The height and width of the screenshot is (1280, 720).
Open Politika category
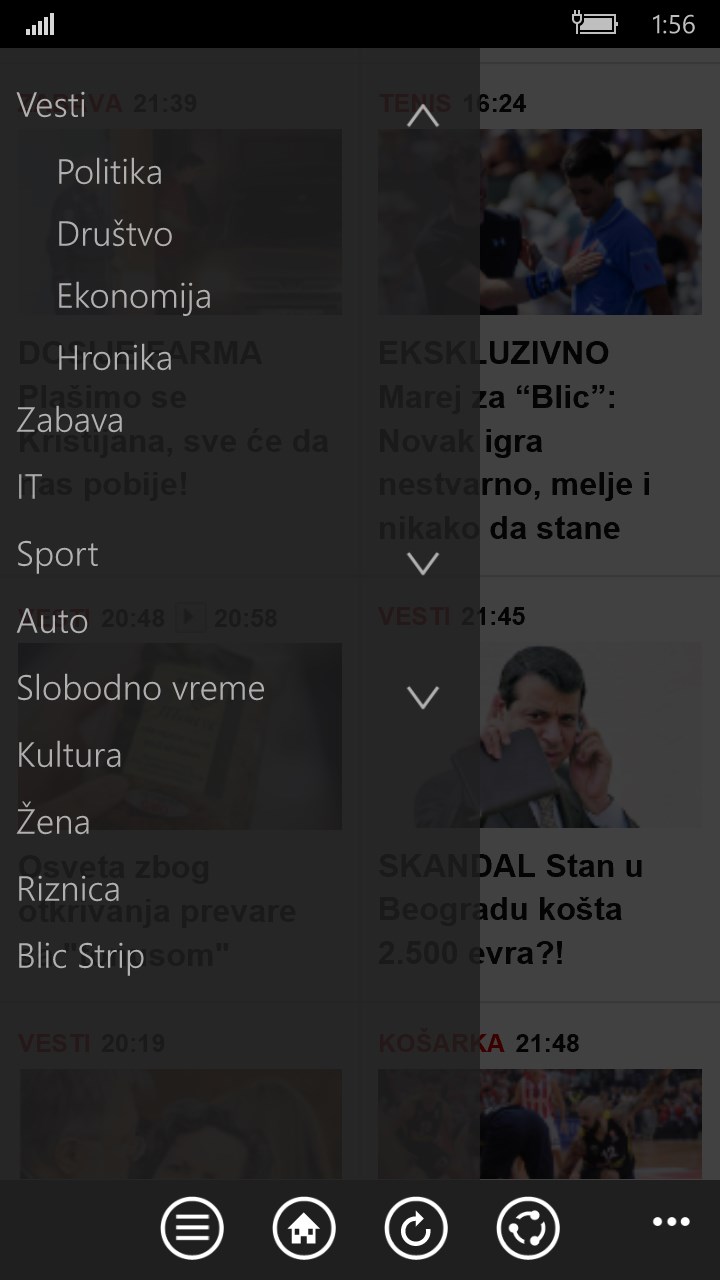point(109,172)
